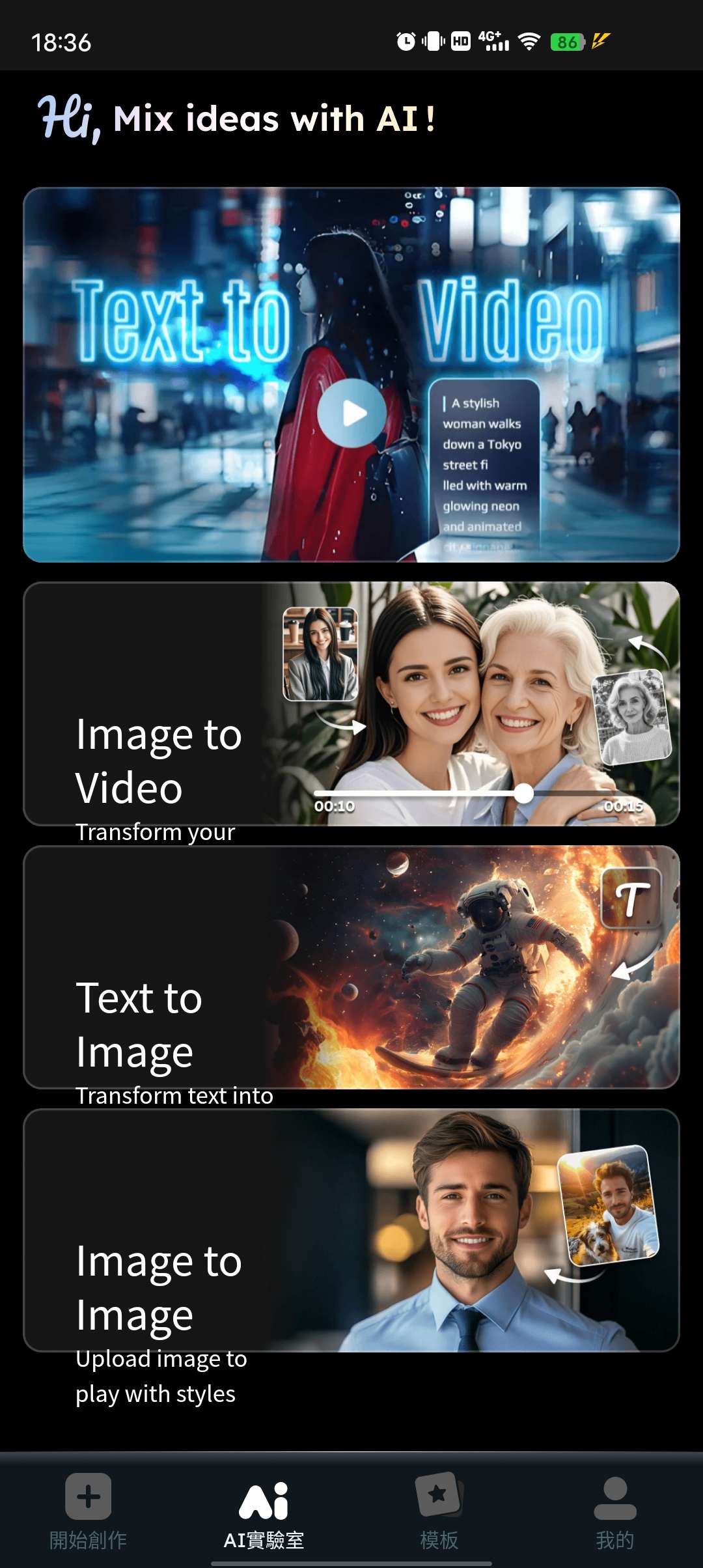Select the AI實驗室 tab
703x1568 pixels.
(264, 1512)
